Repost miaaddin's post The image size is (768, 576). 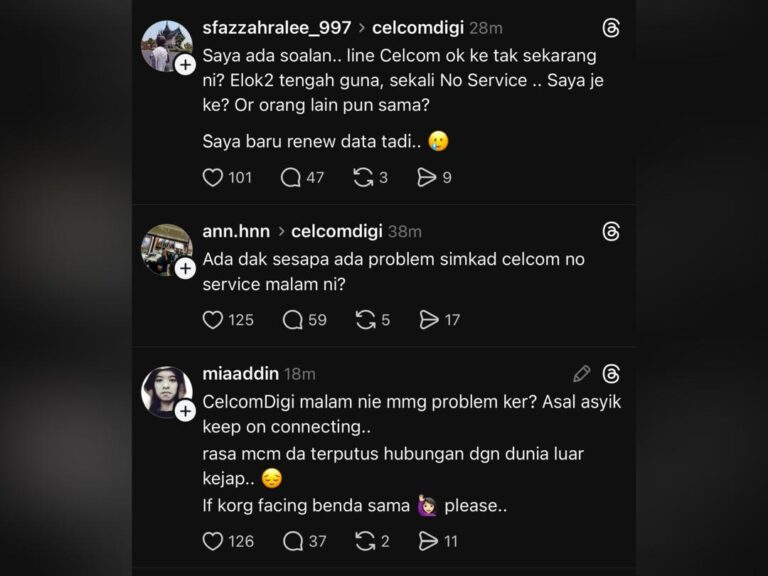365,541
